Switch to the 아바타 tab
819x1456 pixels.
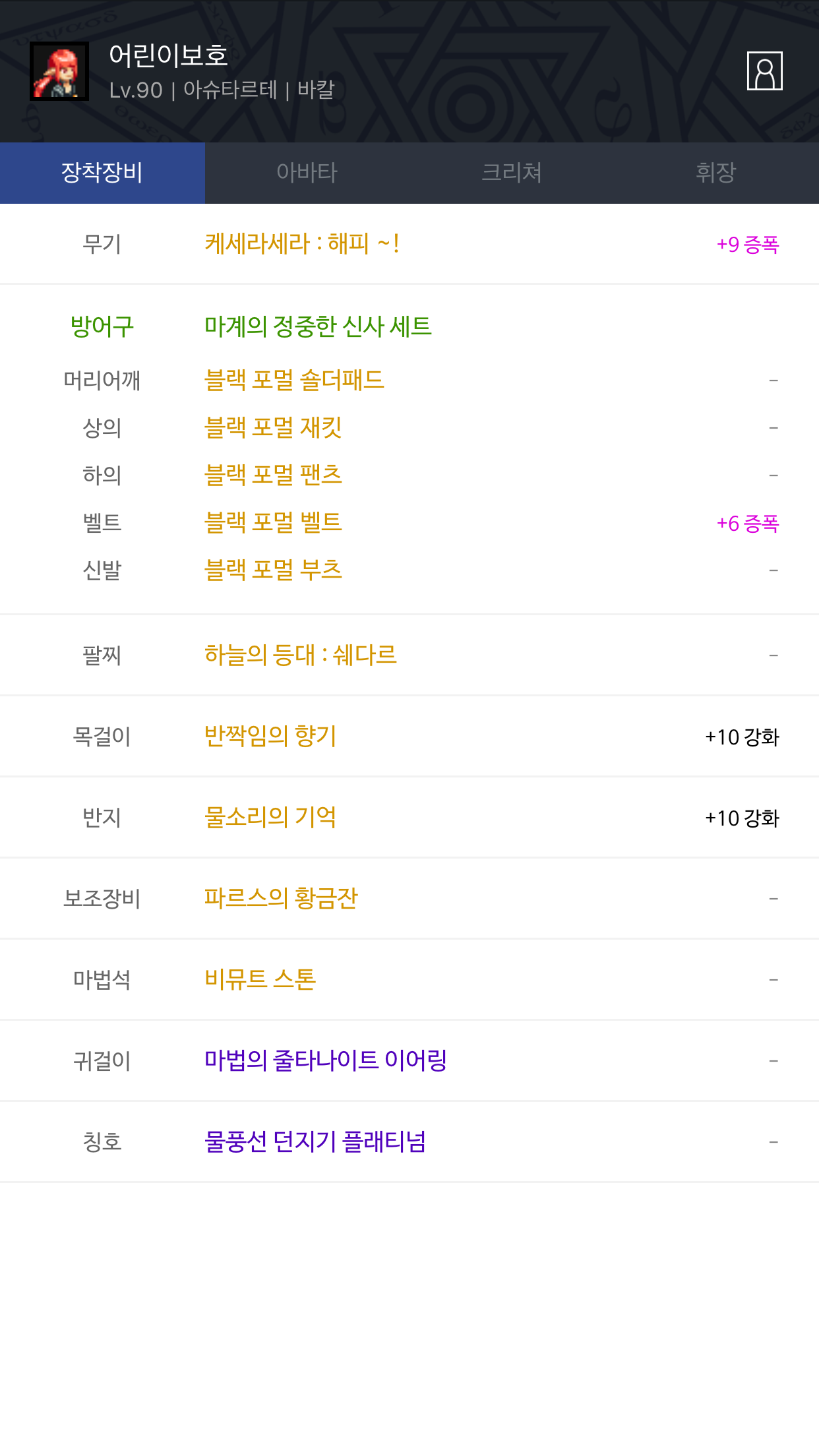pos(307,173)
